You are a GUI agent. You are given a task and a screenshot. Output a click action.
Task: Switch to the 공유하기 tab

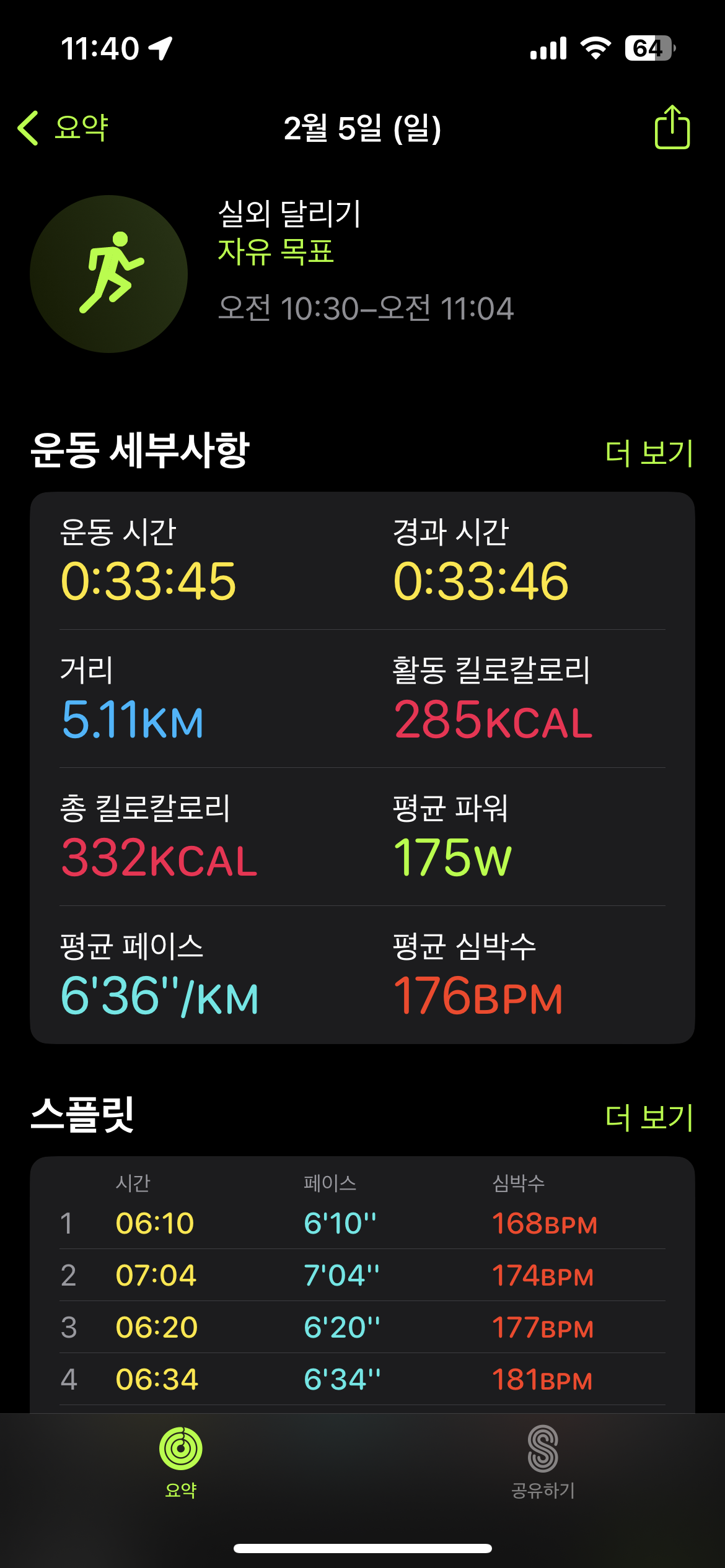click(x=543, y=1461)
